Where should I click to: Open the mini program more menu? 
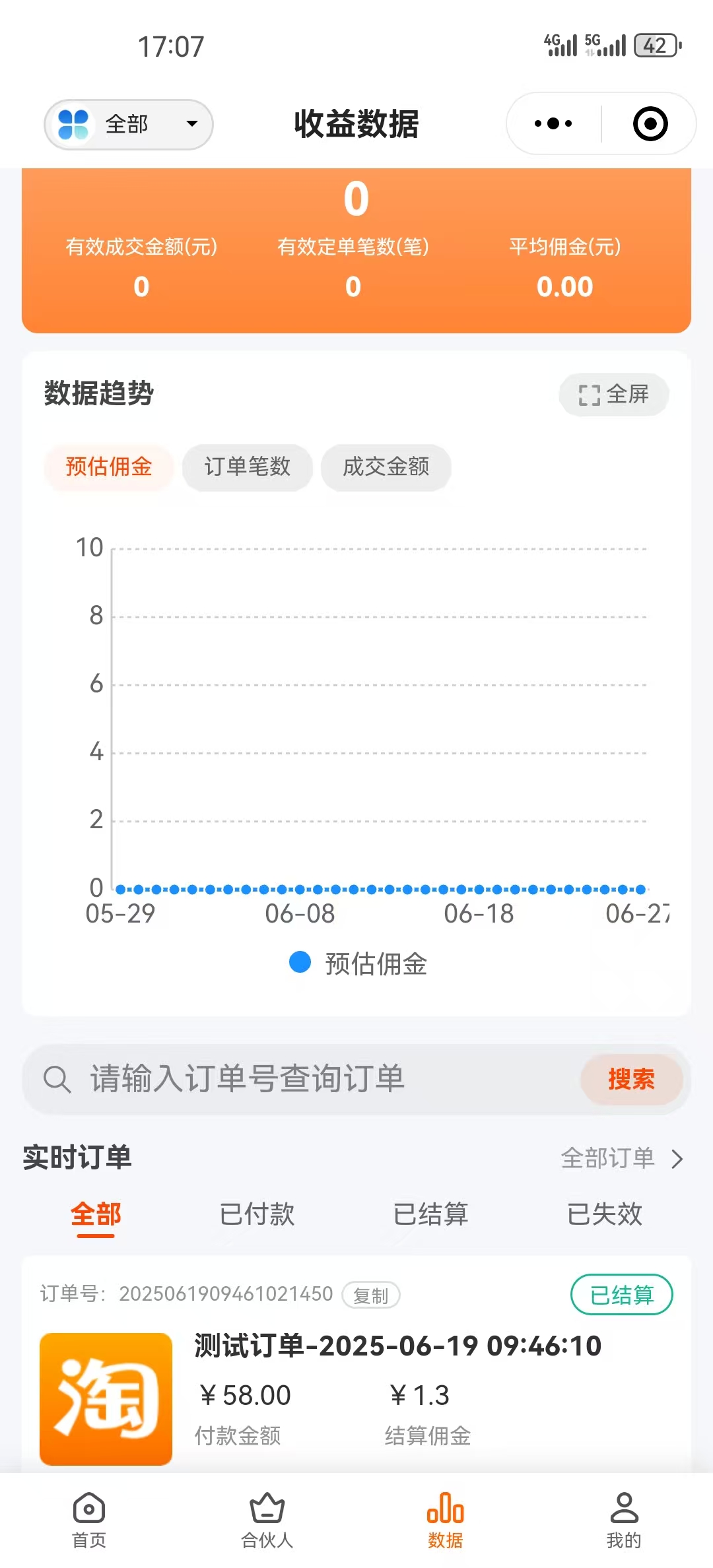553,123
